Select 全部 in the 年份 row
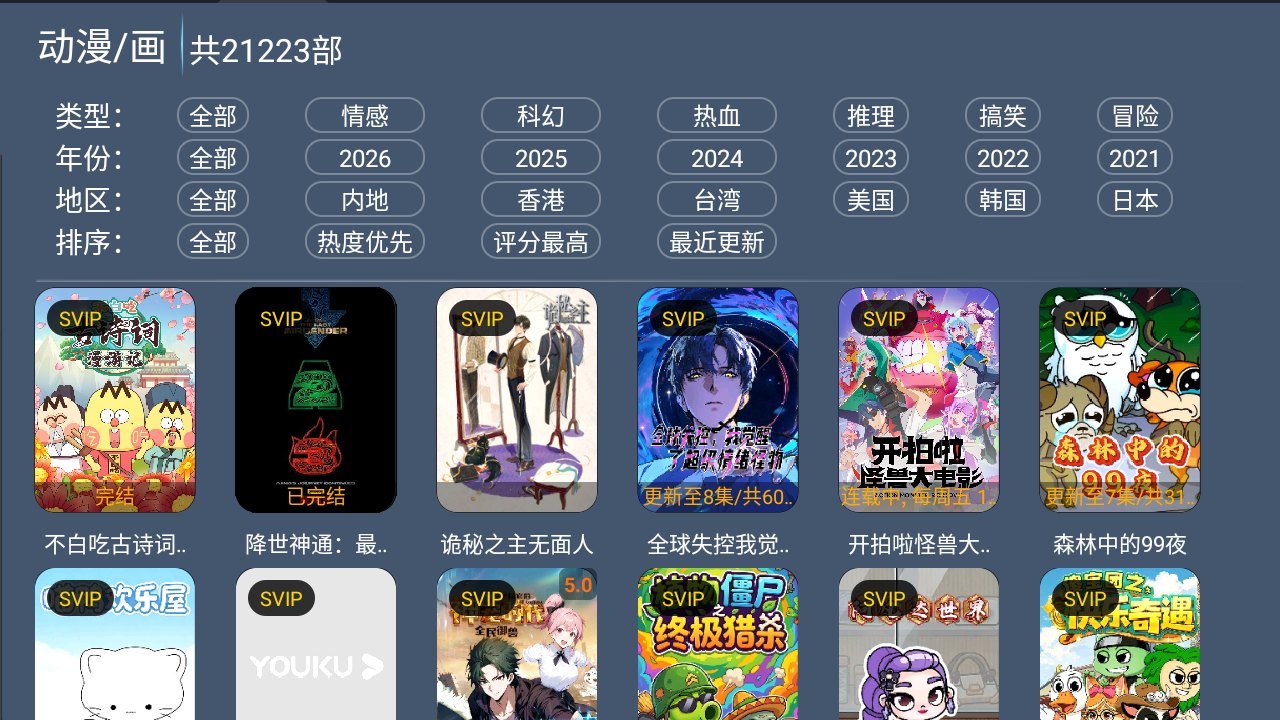1280x720 pixels. coord(213,158)
